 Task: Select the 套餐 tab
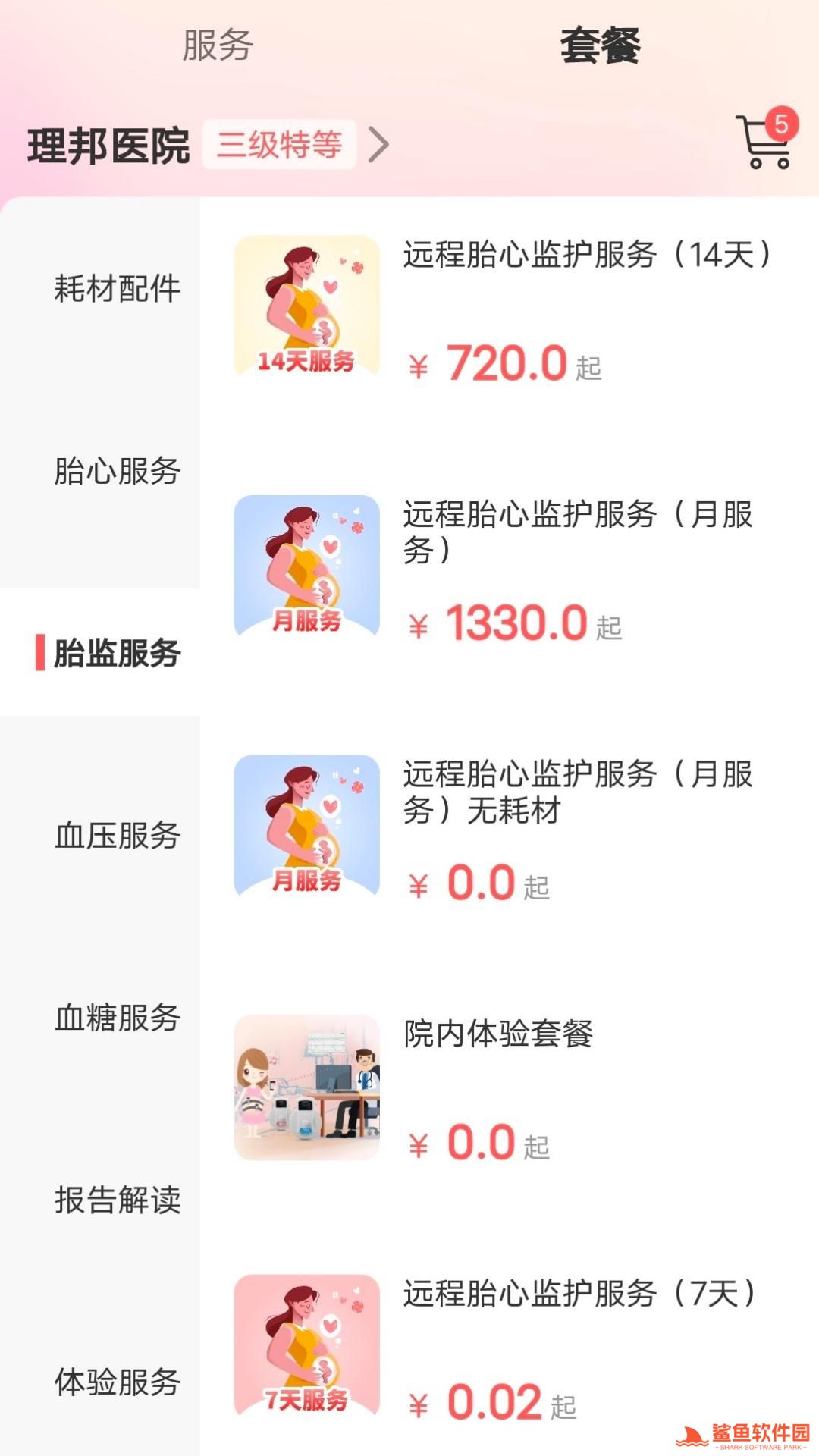[x=600, y=45]
